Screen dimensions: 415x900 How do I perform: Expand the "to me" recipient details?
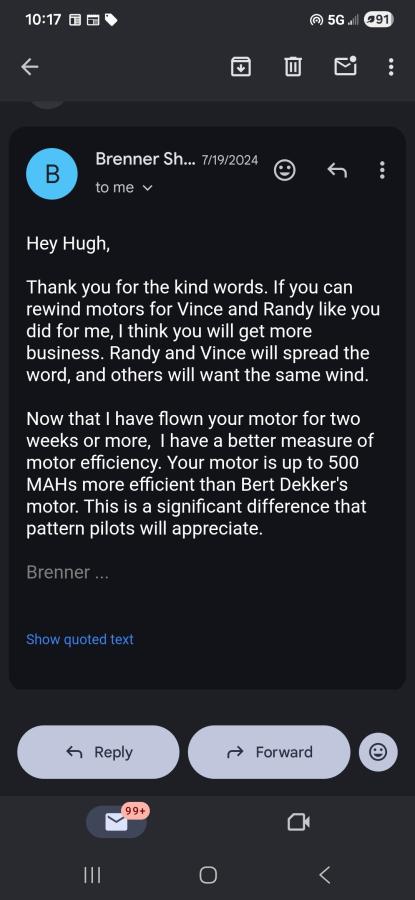pyautogui.click(x=125, y=188)
